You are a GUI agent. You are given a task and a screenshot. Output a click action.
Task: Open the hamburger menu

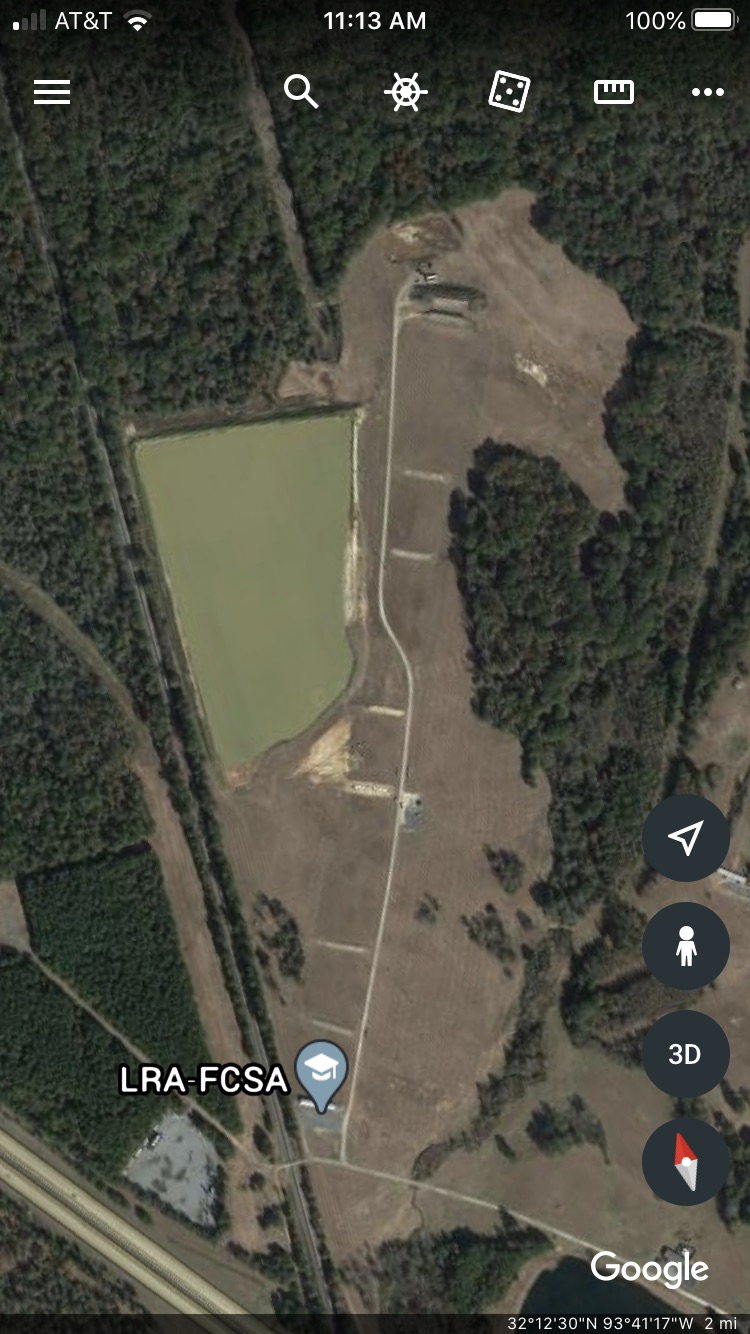point(52,92)
